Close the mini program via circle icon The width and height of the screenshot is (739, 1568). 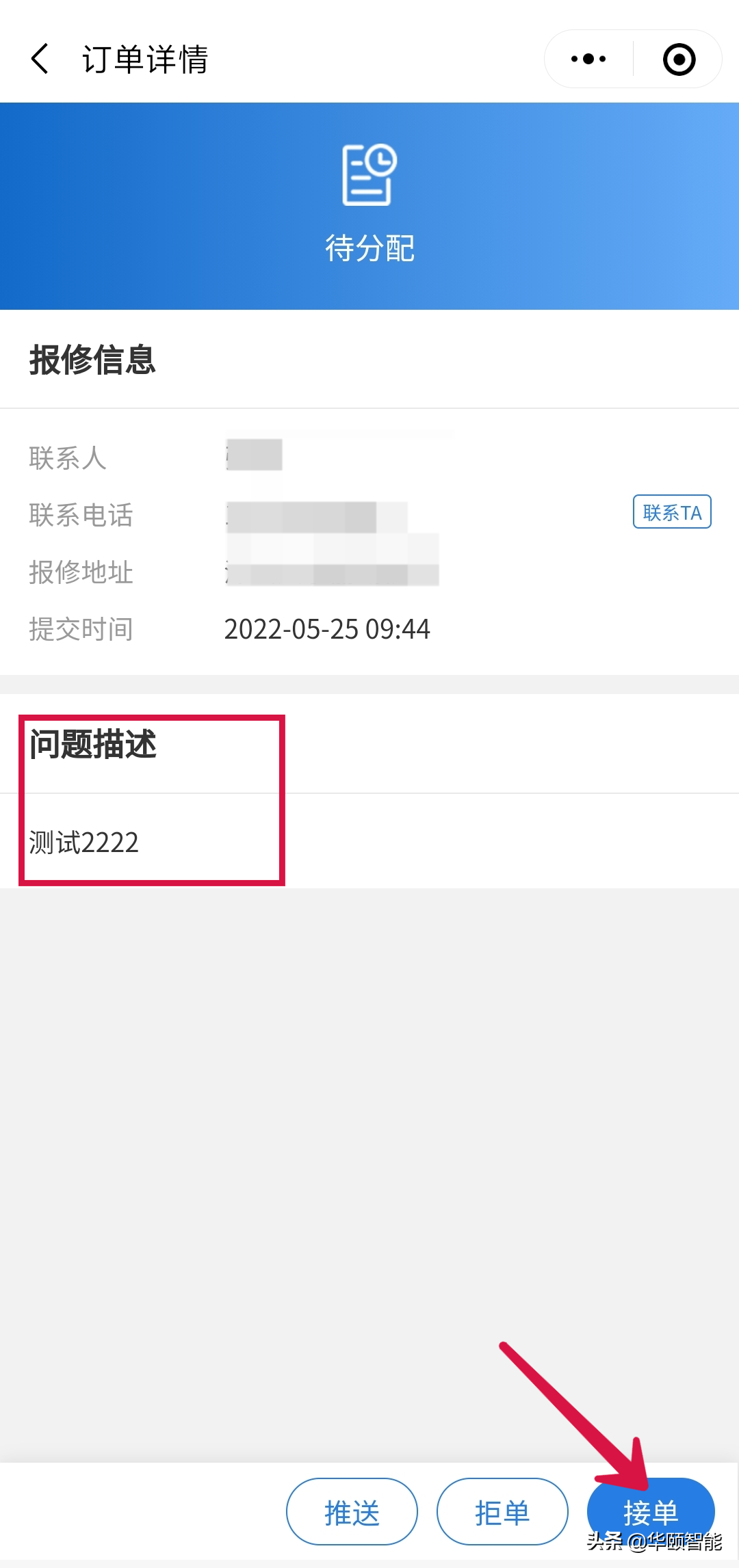tap(679, 59)
